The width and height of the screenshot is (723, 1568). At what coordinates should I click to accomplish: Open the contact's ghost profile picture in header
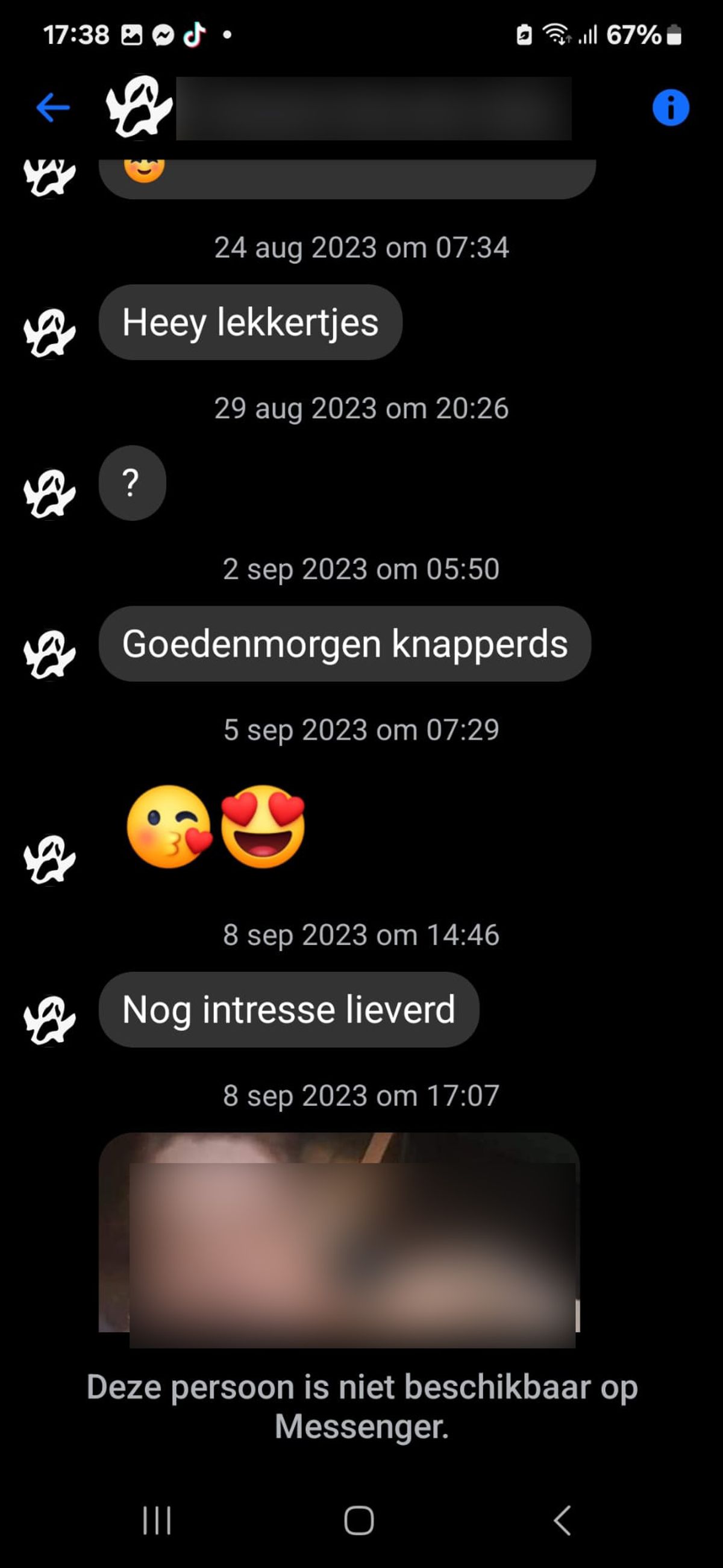coord(139,107)
